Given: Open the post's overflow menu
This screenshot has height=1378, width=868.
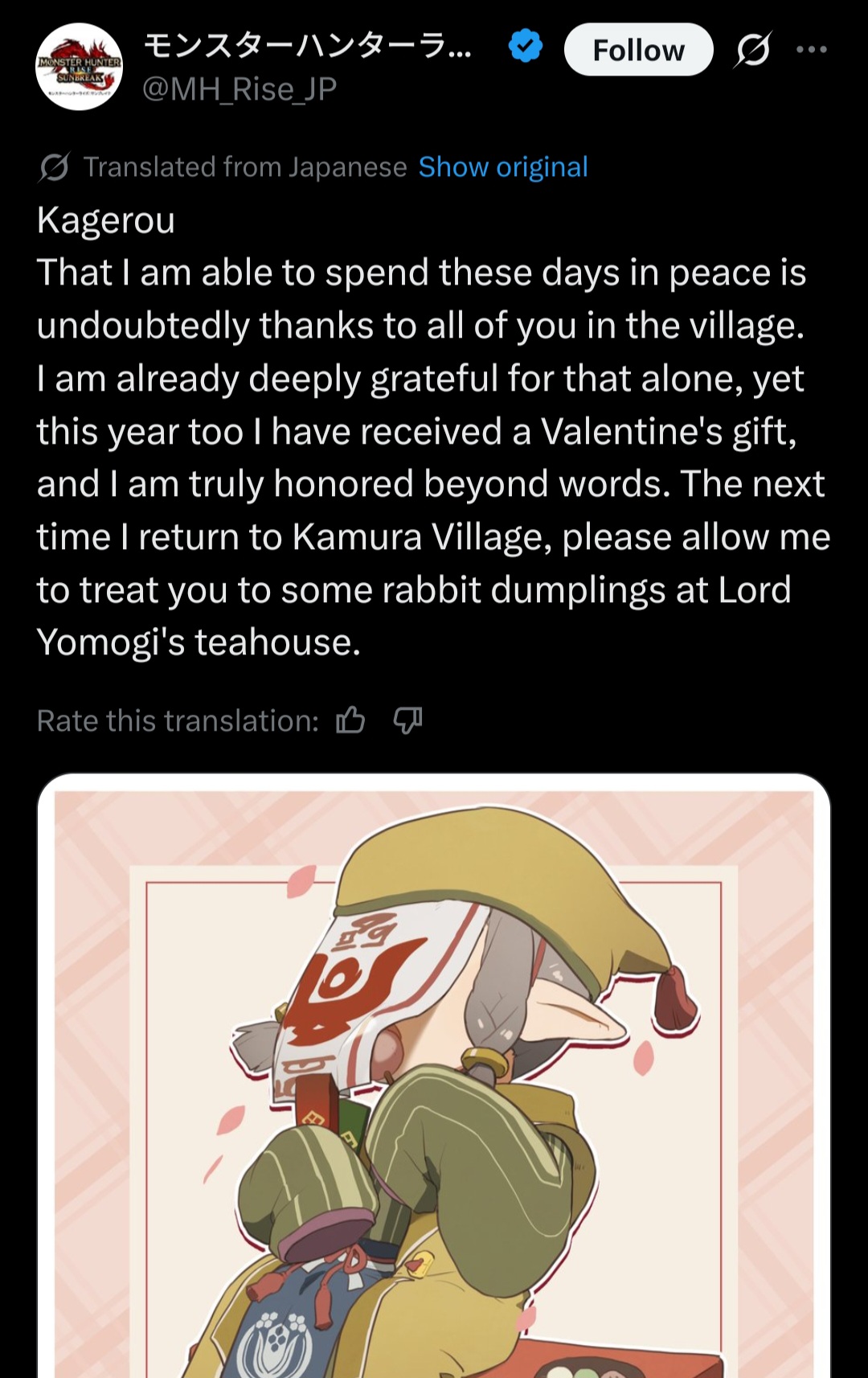Looking at the screenshot, I should coord(811,50).
